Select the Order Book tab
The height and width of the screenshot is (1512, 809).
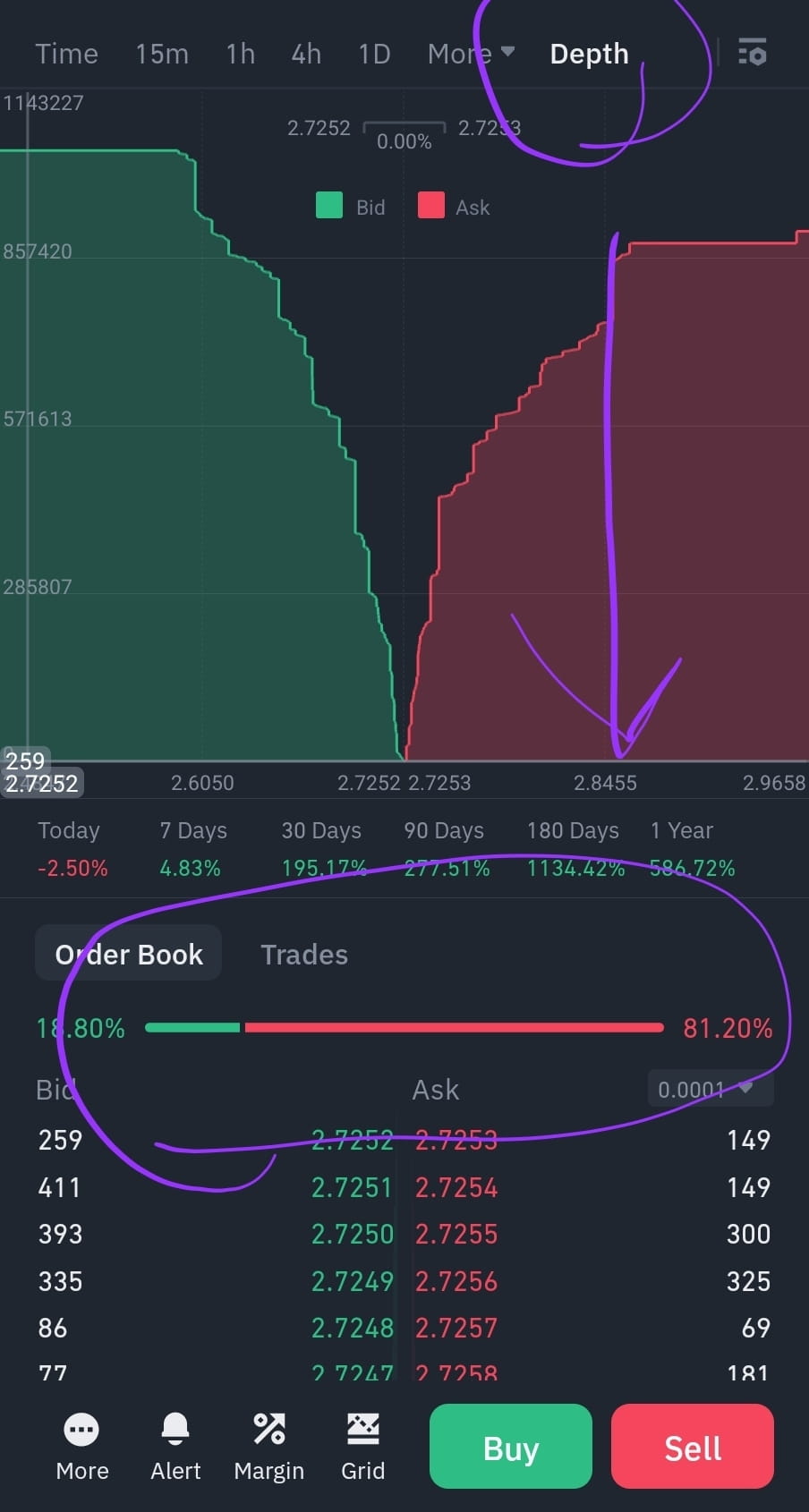coord(128,954)
